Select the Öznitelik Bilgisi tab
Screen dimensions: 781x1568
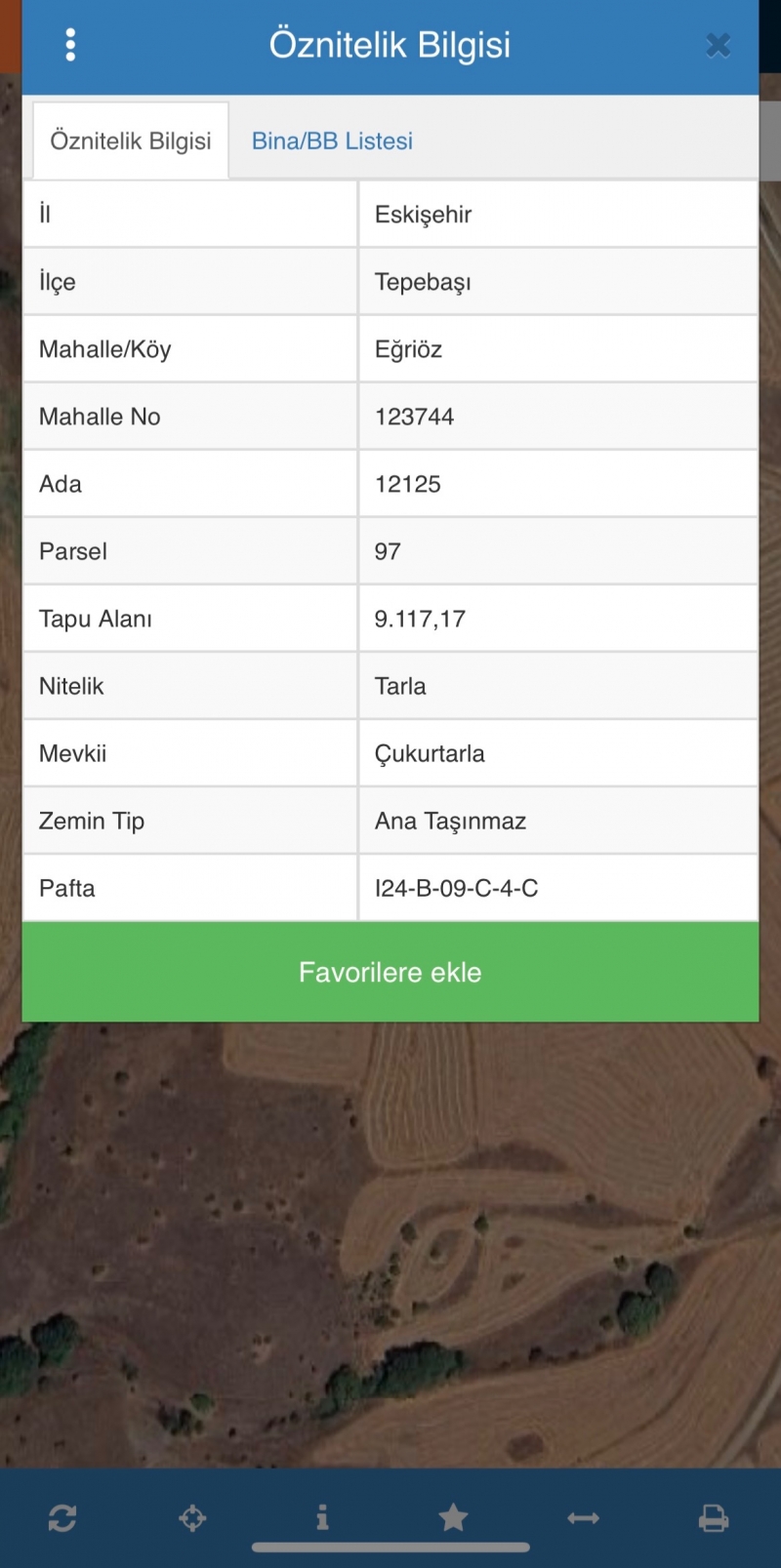(131, 141)
